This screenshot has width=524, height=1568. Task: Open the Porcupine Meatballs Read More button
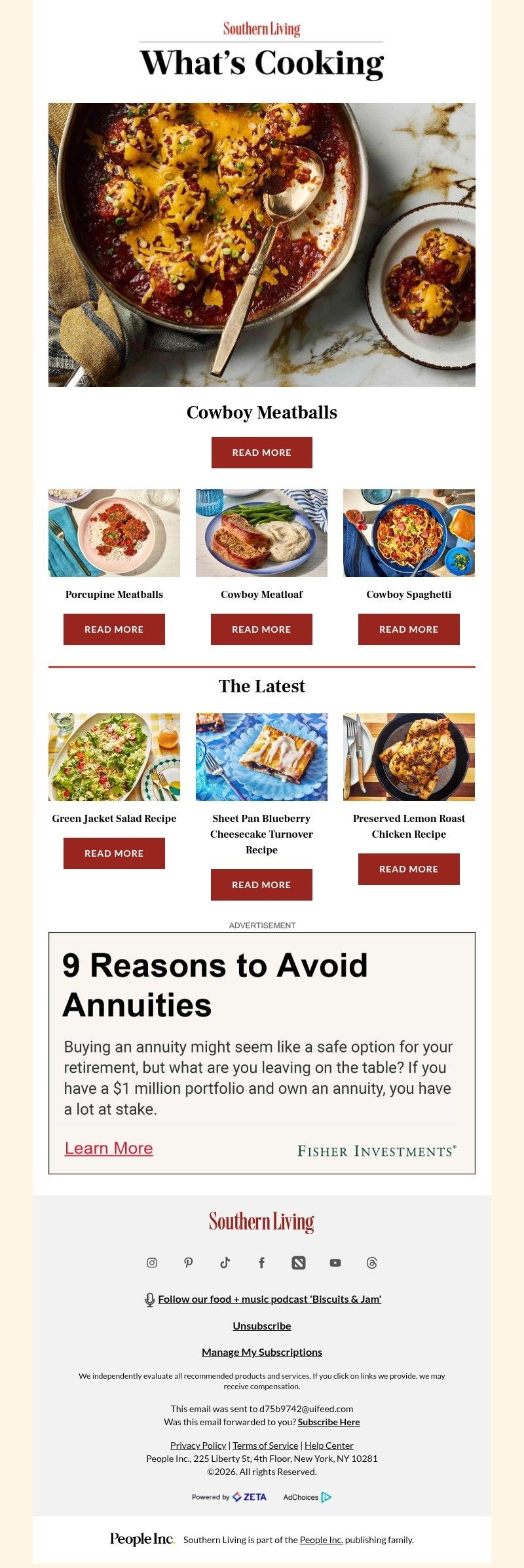[114, 629]
